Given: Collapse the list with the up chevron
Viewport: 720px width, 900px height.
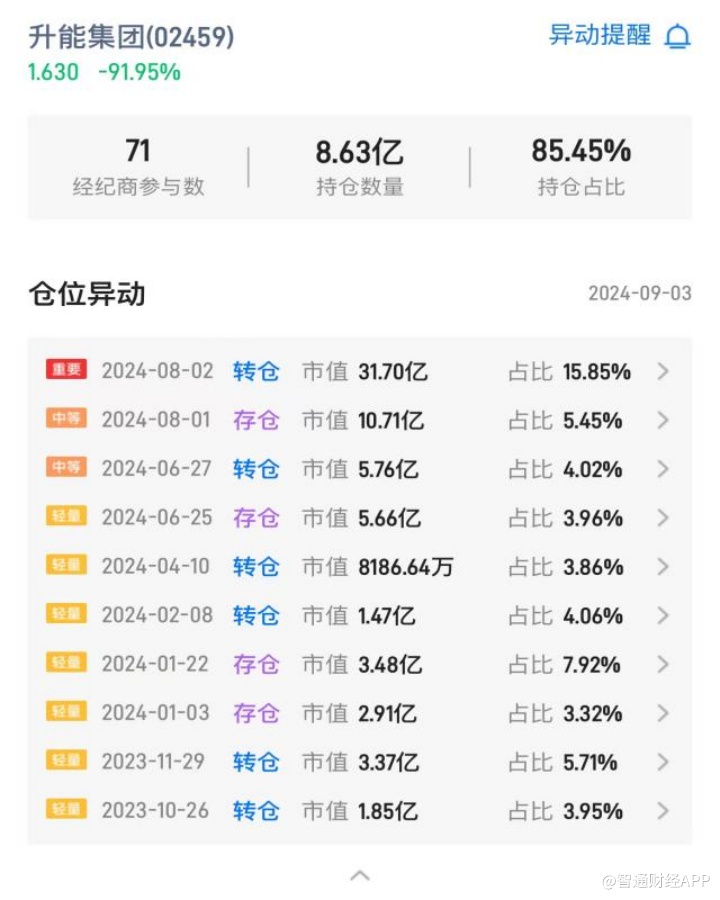Looking at the screenshot, I should tap(360, 876).
